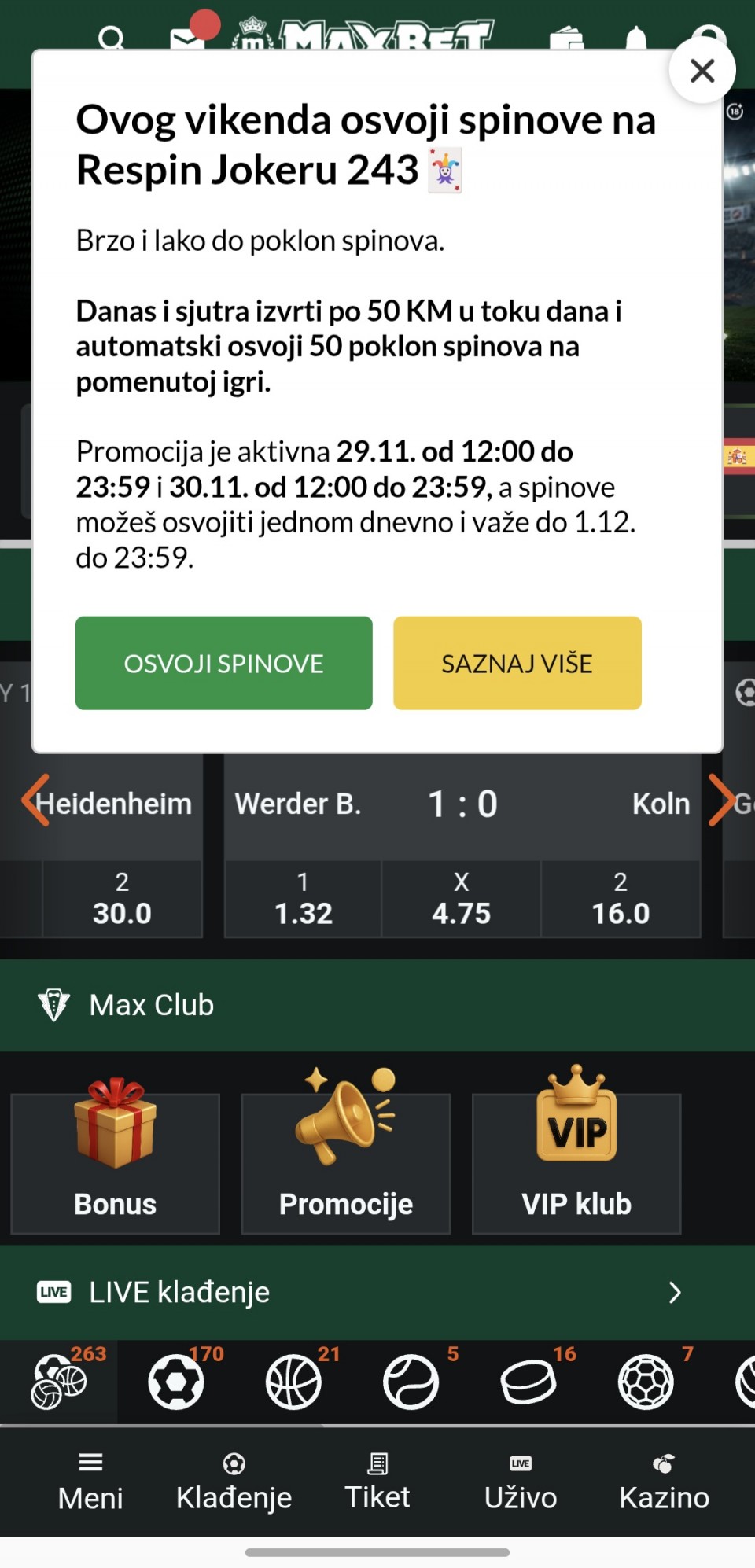Go to VIP klub
The image size is (755, 1568).
click(x=576, y=1163)
